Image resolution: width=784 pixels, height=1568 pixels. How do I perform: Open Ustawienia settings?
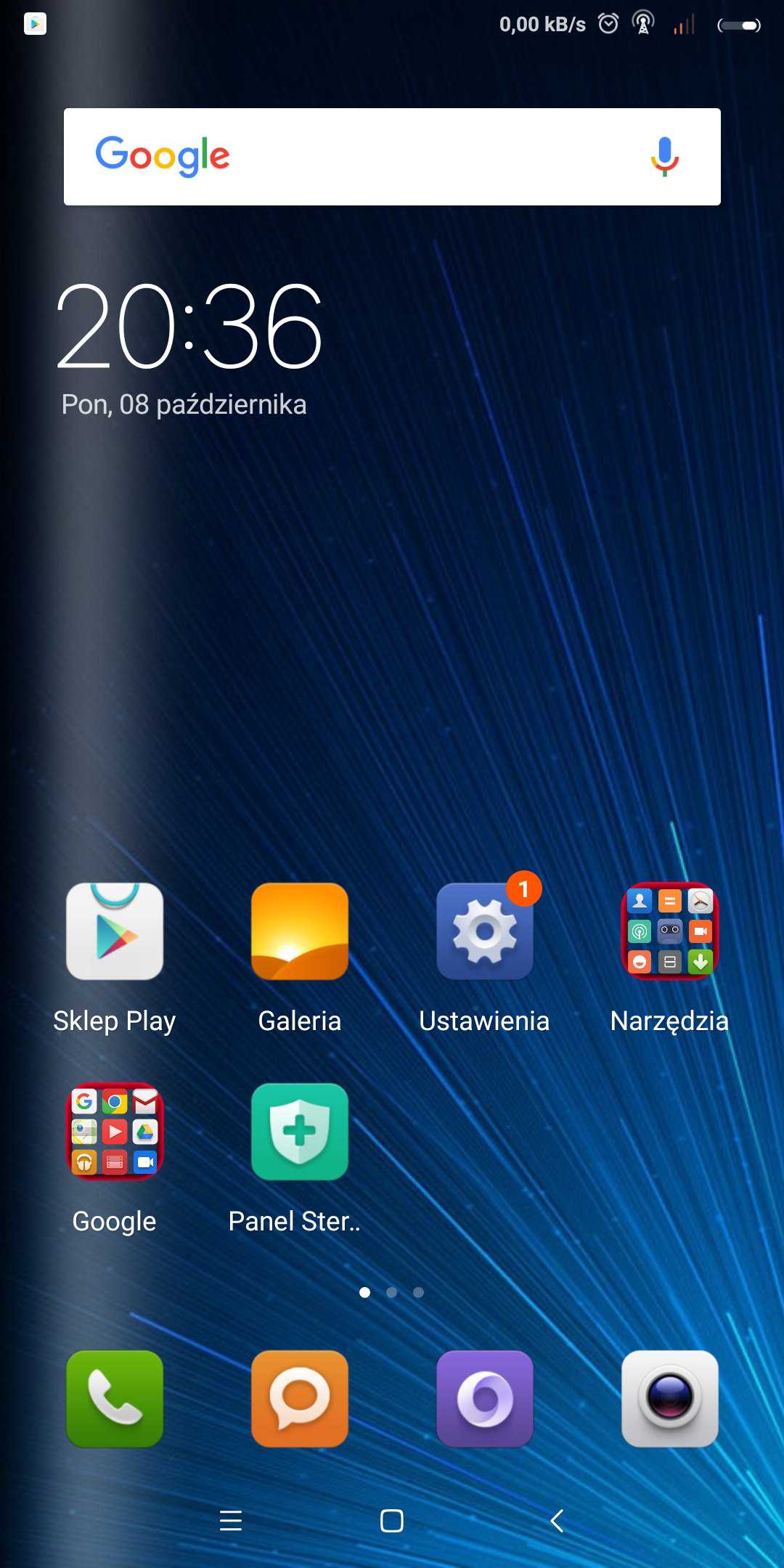click(485, 931)
